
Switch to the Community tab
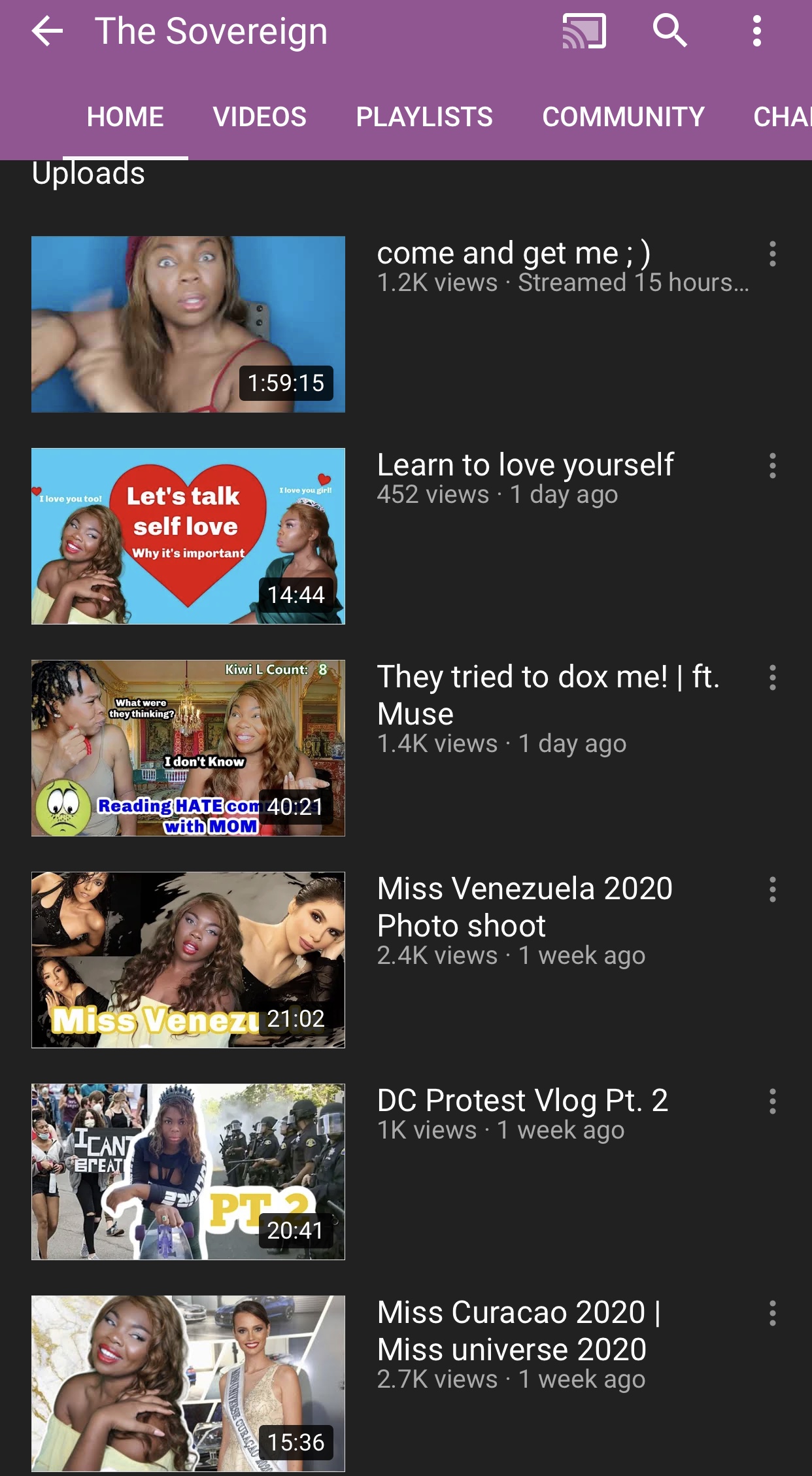click(623, 117)
